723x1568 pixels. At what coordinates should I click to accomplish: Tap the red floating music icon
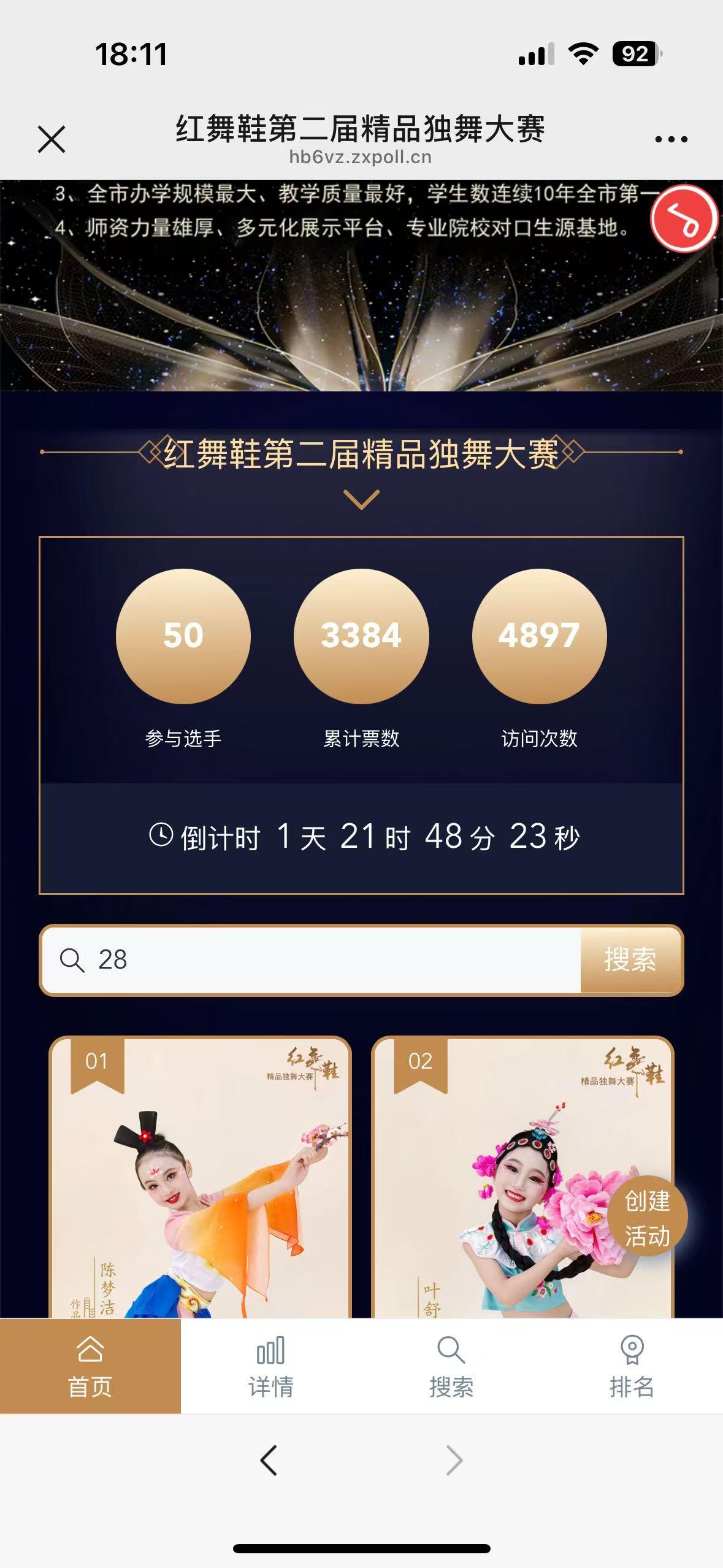click(x=683, y=218)
